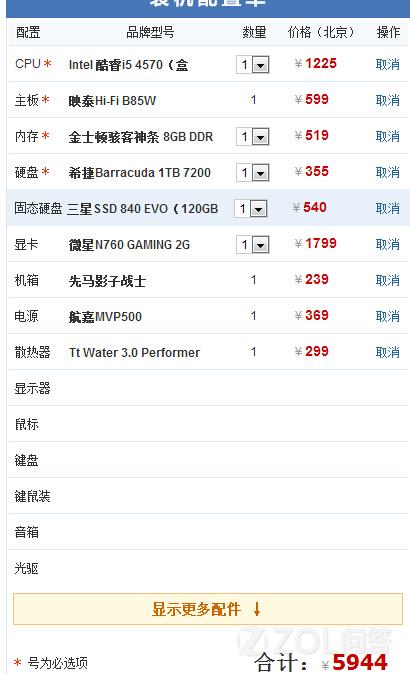The image size is (410, 674).
Task: Remove the 航嘉 MVP500 power supply
Action: click(388, 317)
